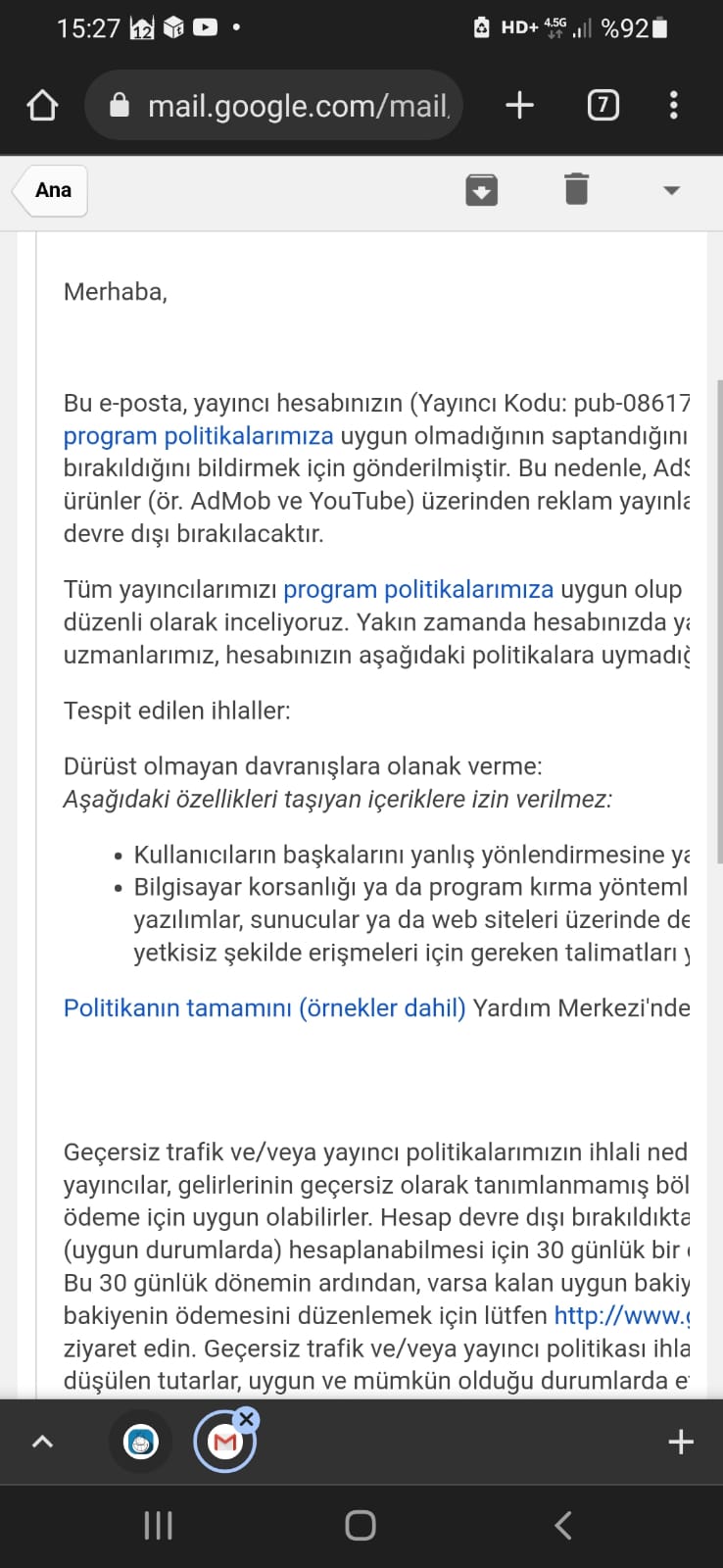Switch to the other tab in bottom strip
Screen dimensions: 723x1568
[141, 1442]
